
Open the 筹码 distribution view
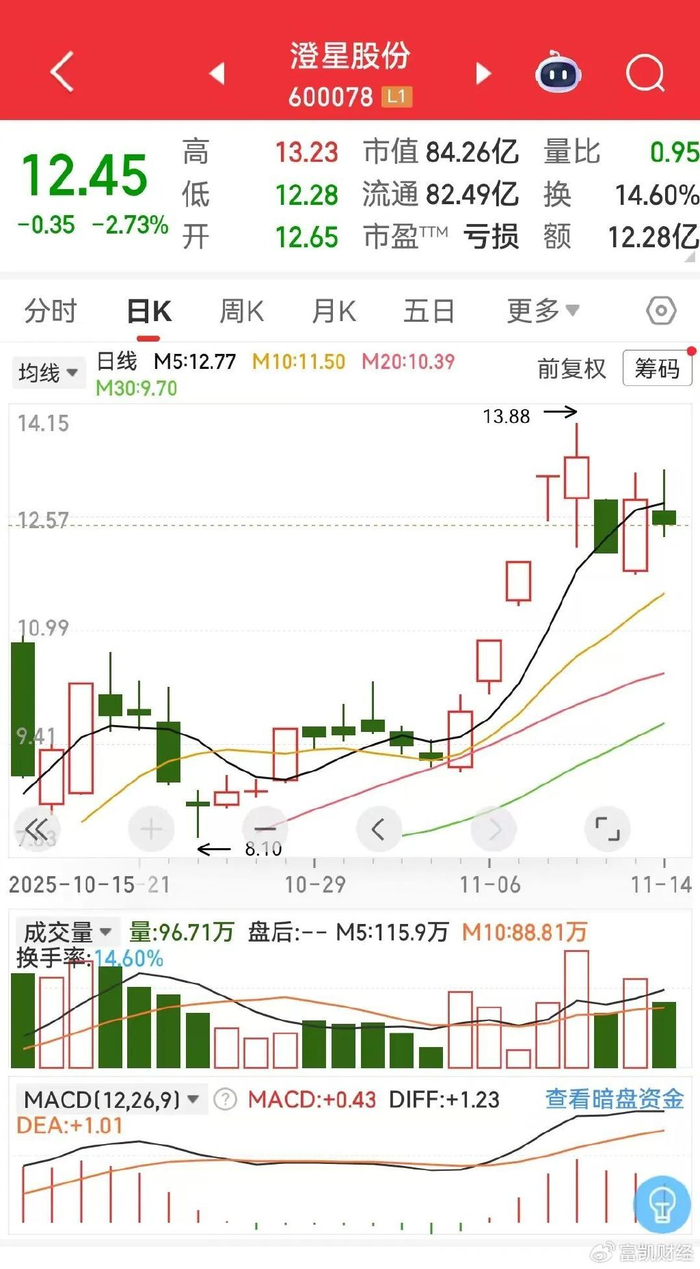[657, 369]
